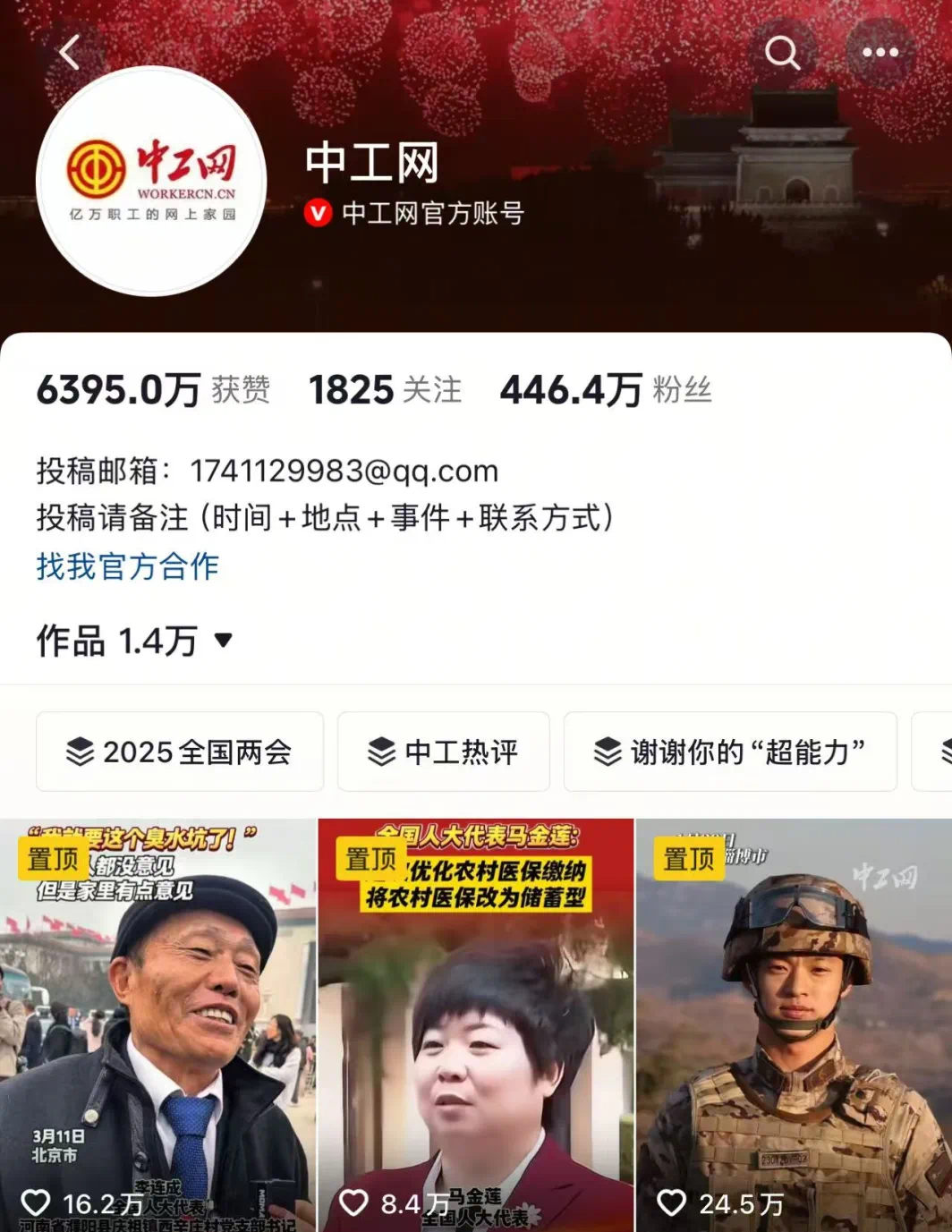The image size is (952, 1232).
Task: Play pinned 马金莲 video with 8.4万 likes
Action: 476,1024
